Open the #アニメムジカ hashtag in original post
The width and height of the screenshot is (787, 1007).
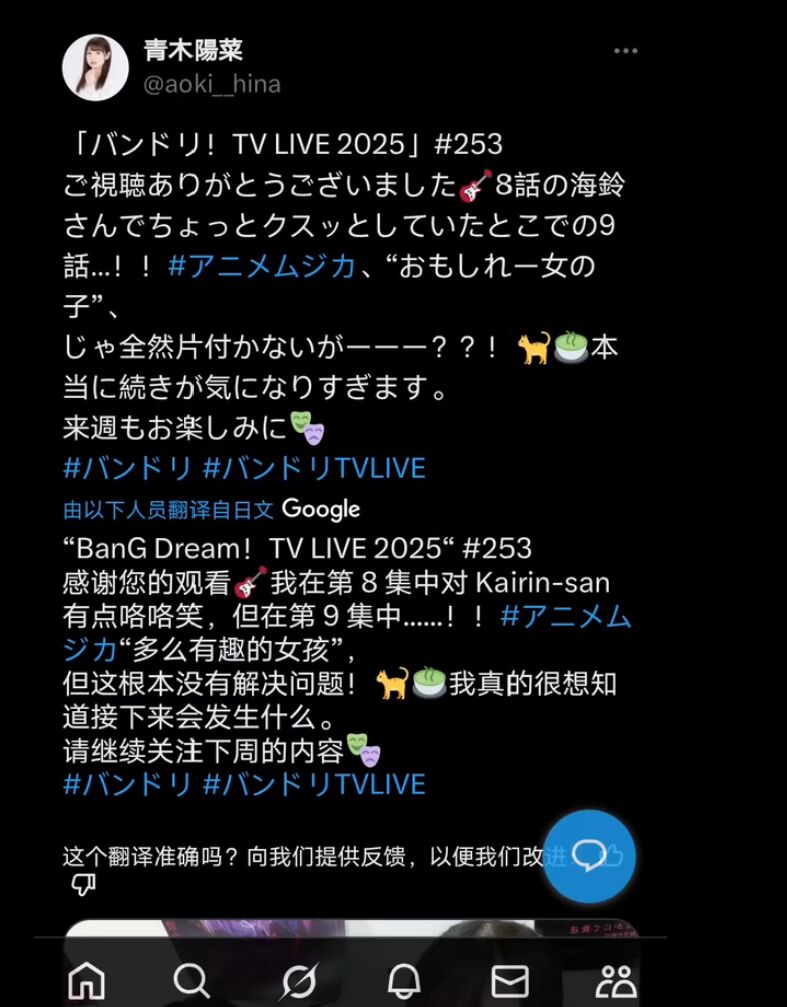261,267
